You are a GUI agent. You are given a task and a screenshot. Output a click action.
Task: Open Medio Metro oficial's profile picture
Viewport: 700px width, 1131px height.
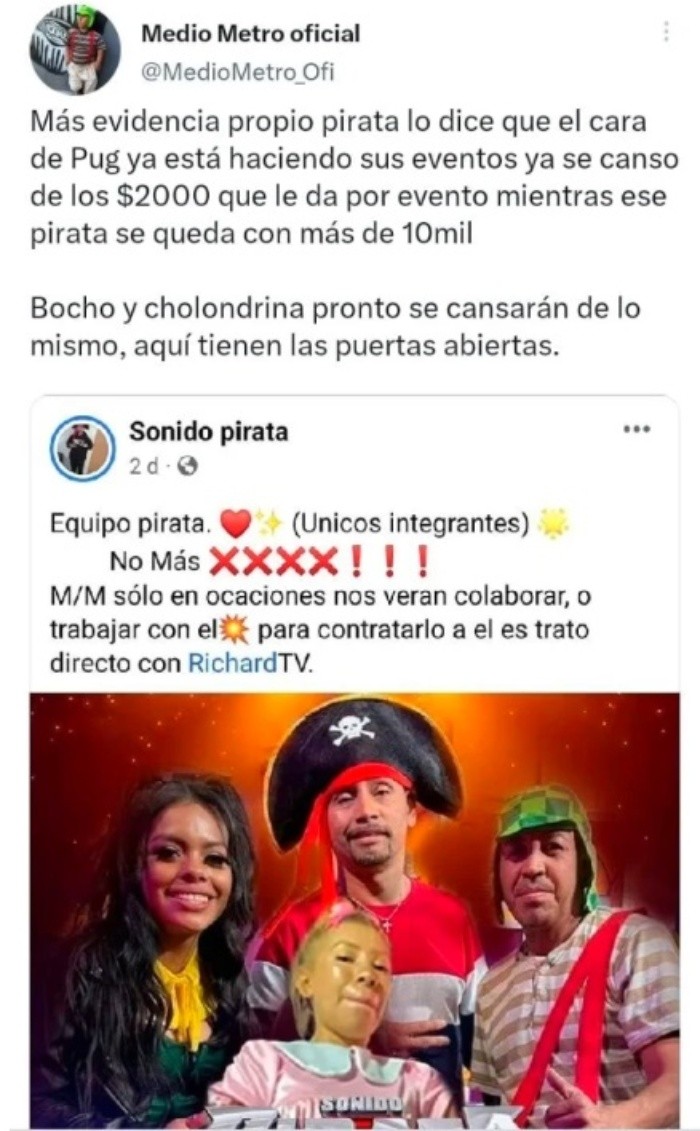(x=75, y=49)
